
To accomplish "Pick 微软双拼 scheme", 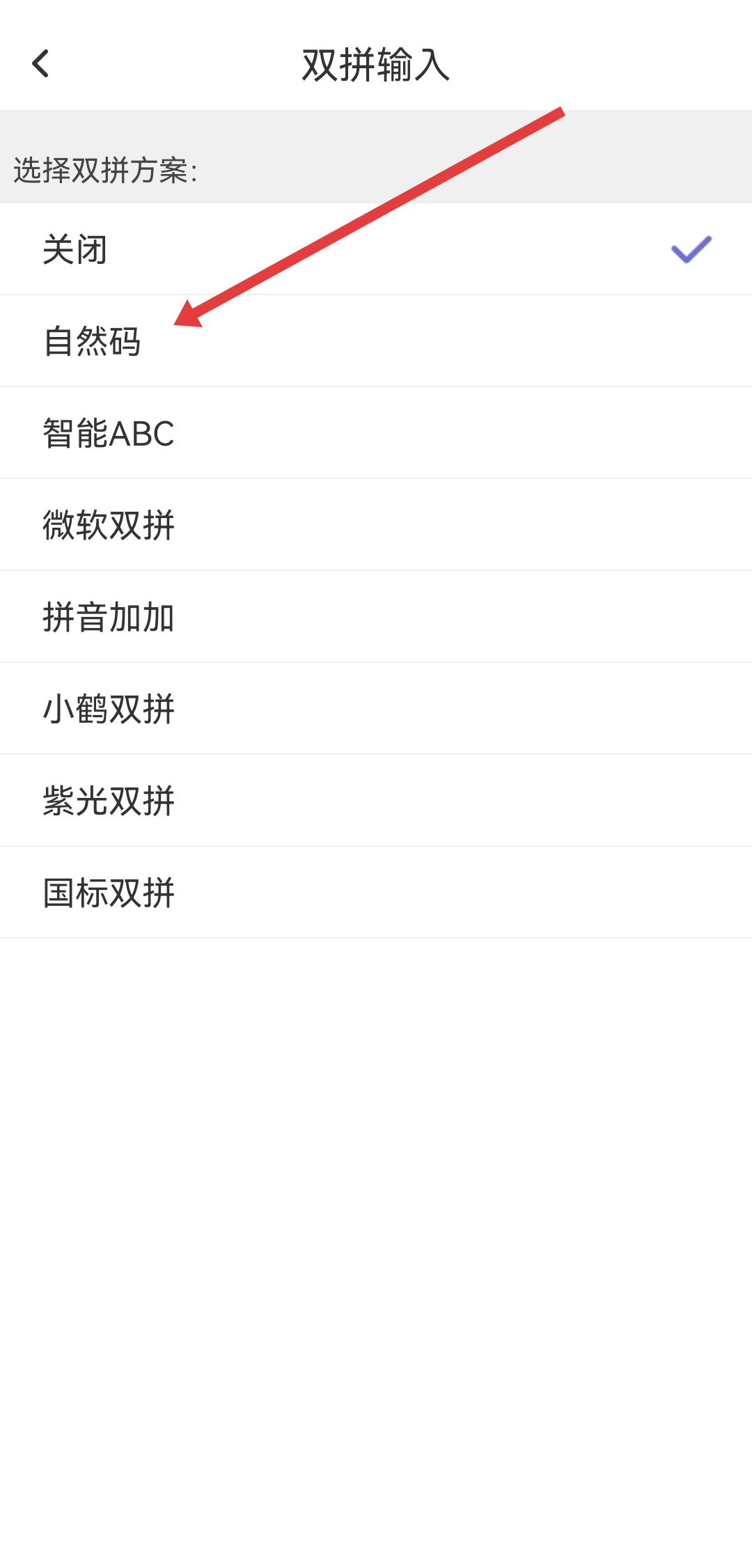I will coord(109,525).
